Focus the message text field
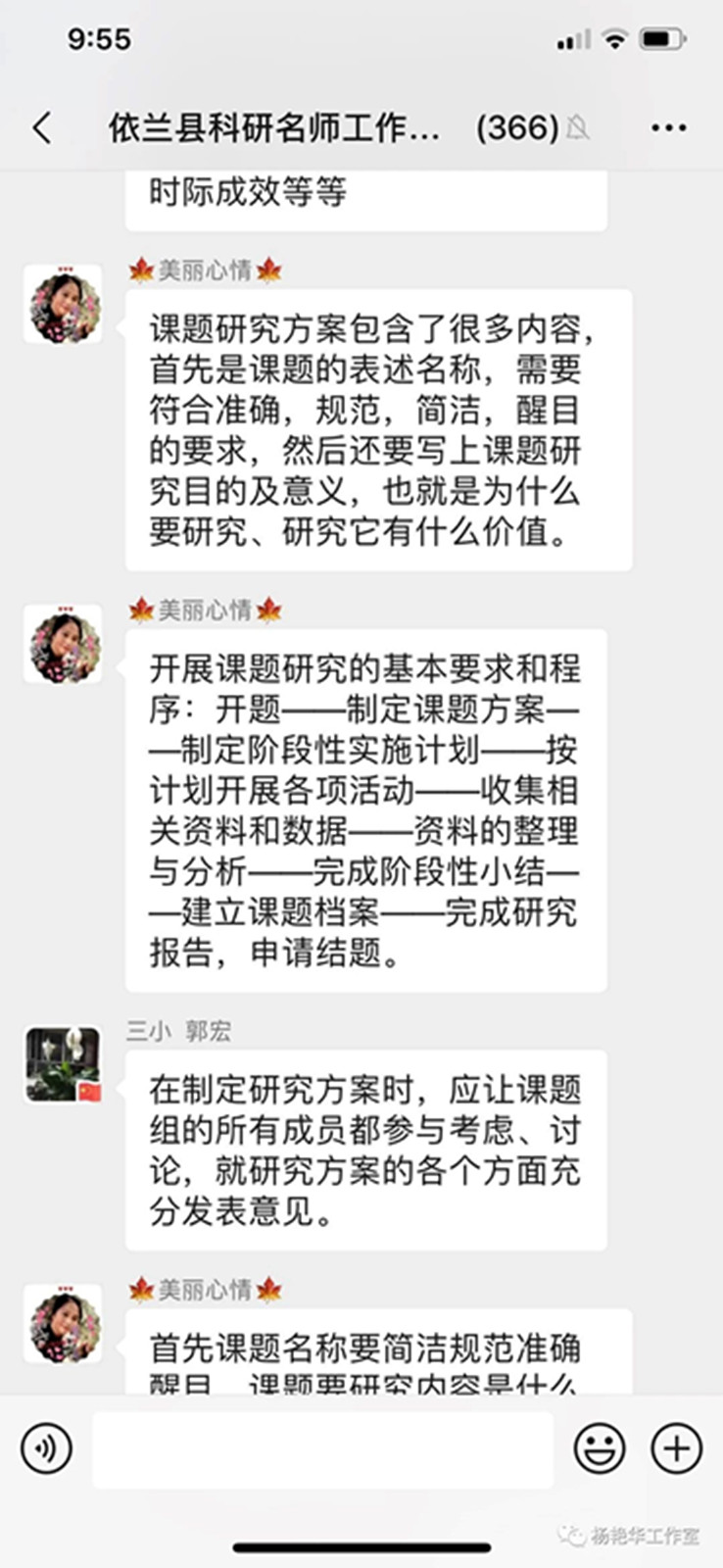Viewport: 723px width, 1568px height. (323, 1448)
